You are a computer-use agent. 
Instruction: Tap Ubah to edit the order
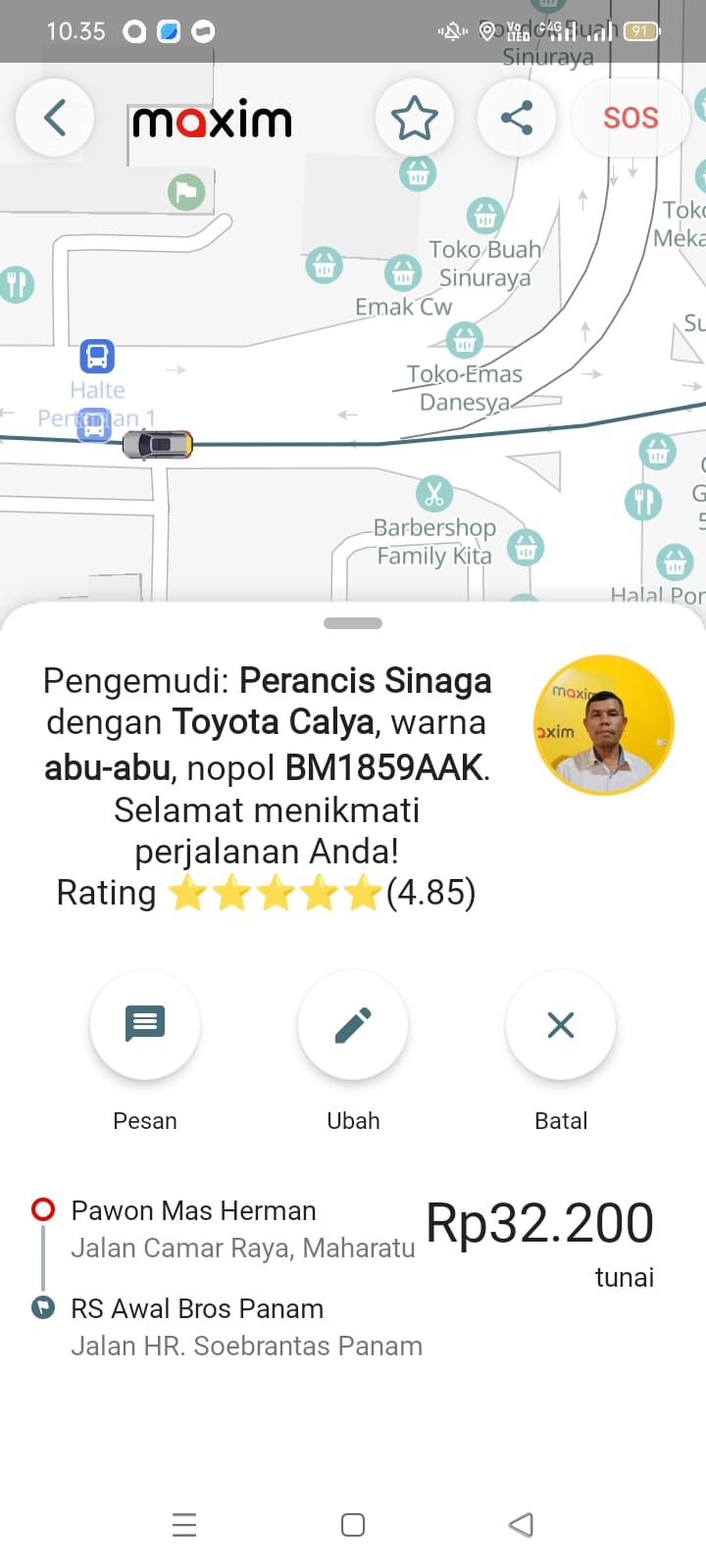click(353, 1025)
